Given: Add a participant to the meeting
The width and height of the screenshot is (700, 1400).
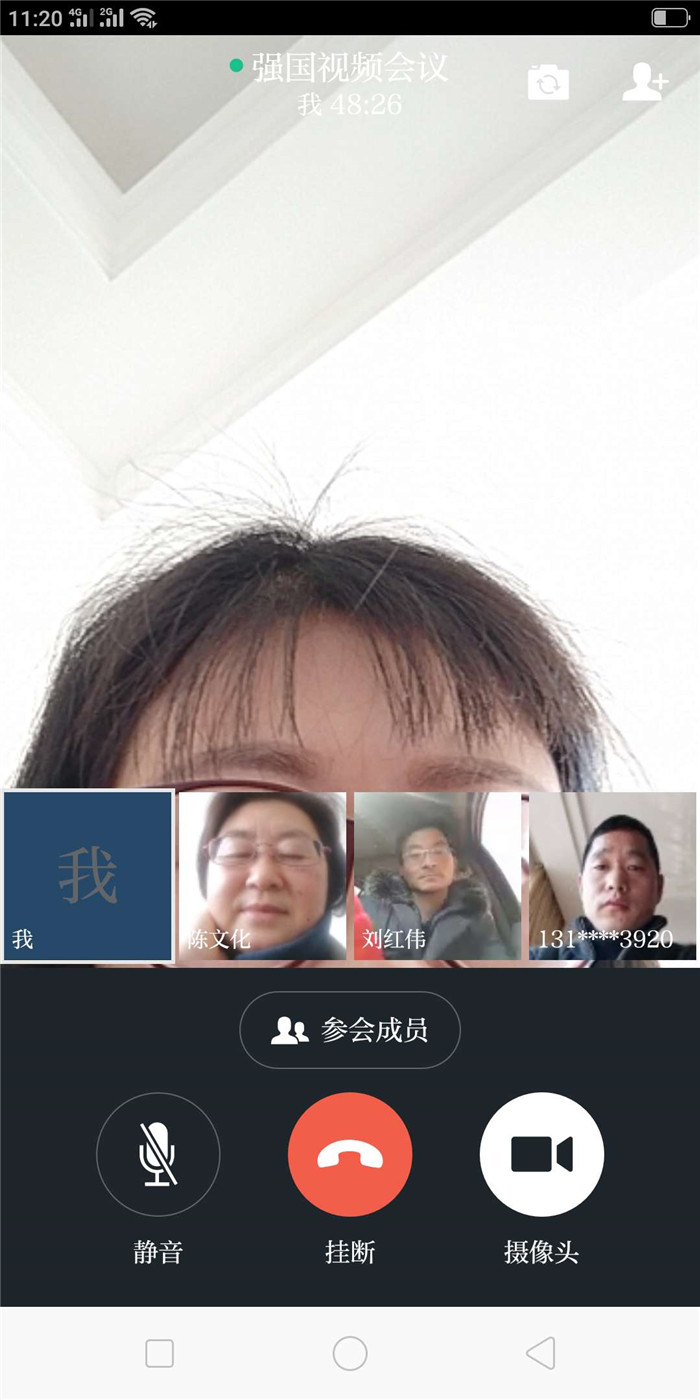Looking at the screenshot, I should 645,83.
